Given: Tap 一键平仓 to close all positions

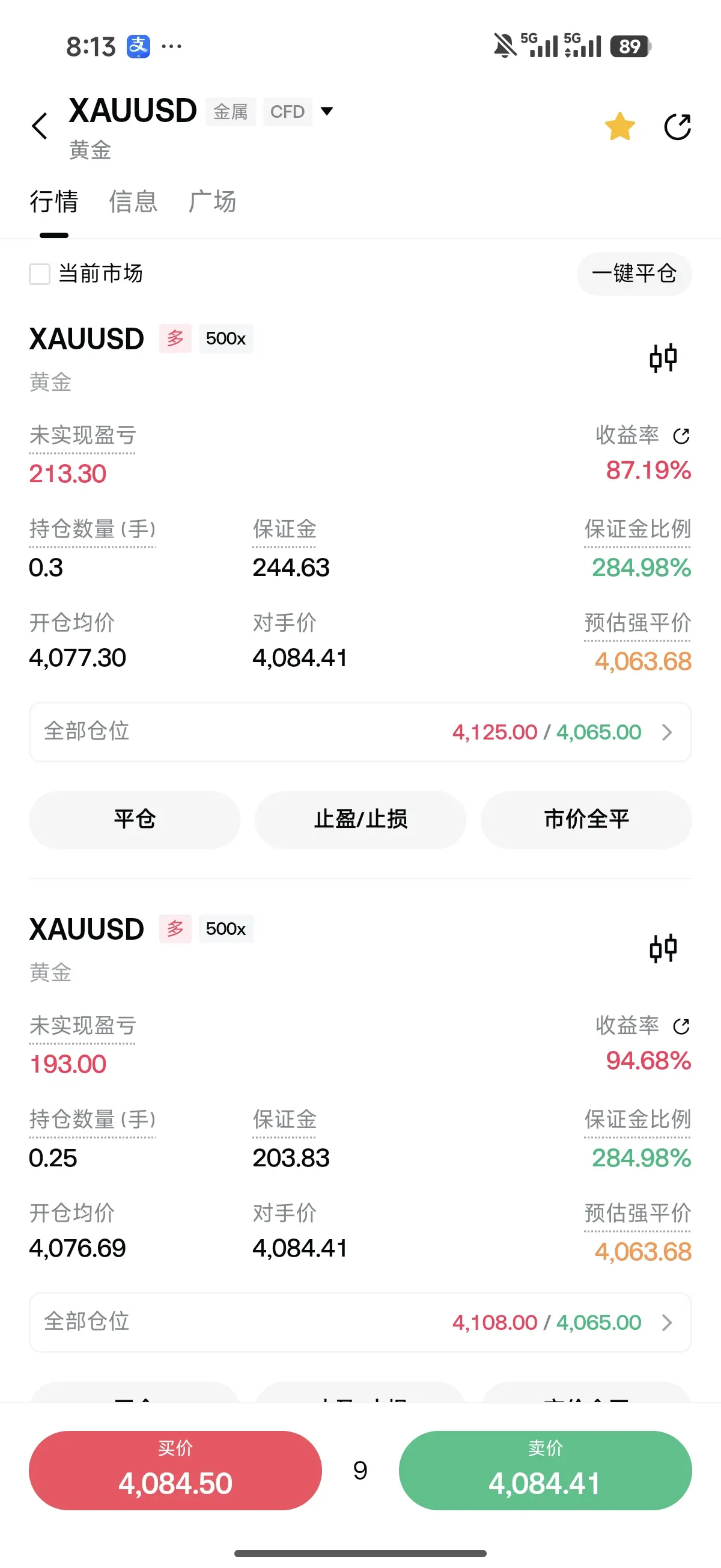Looking at the screenshot, I should (x=634, y=274).
